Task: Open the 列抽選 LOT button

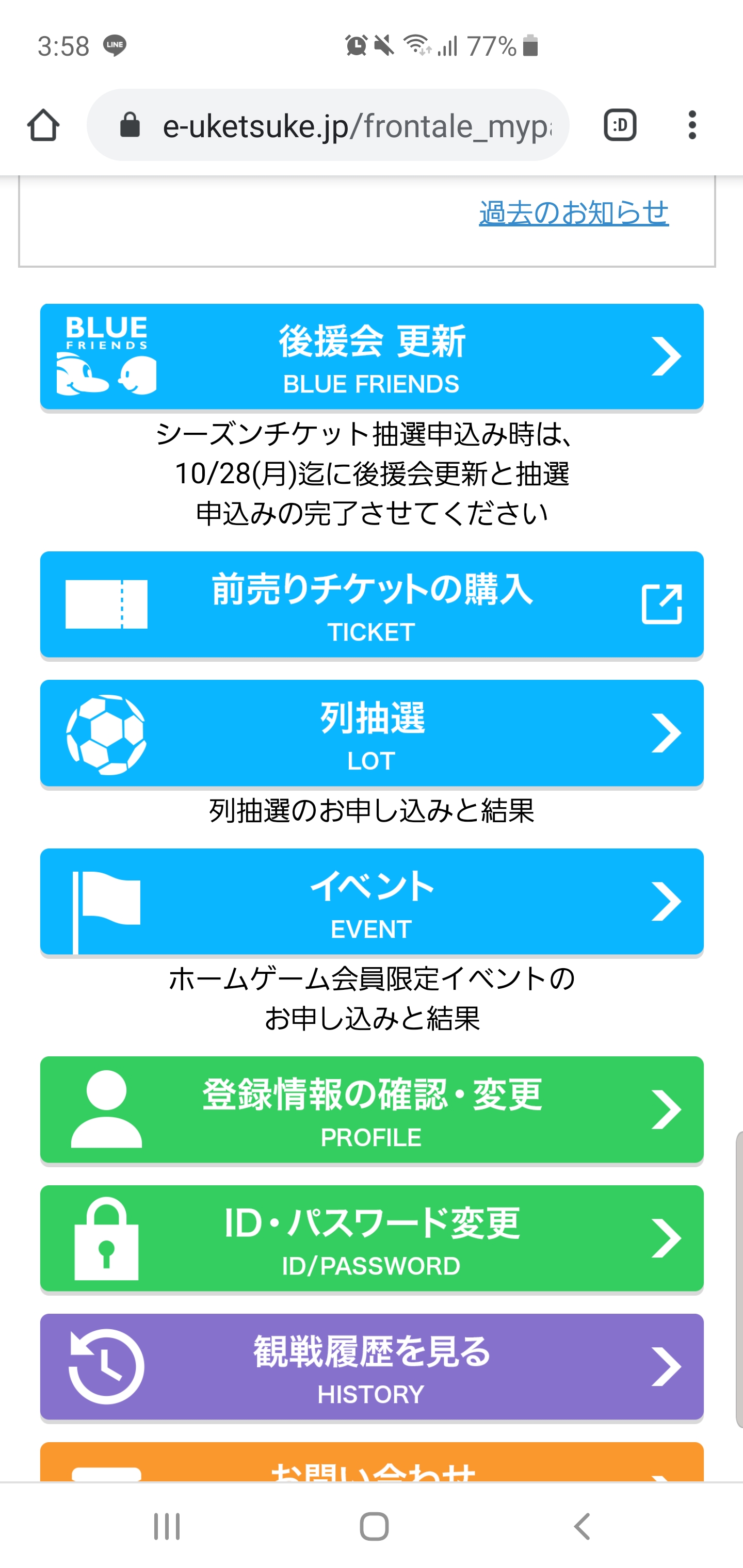Action: pos(372,733)
